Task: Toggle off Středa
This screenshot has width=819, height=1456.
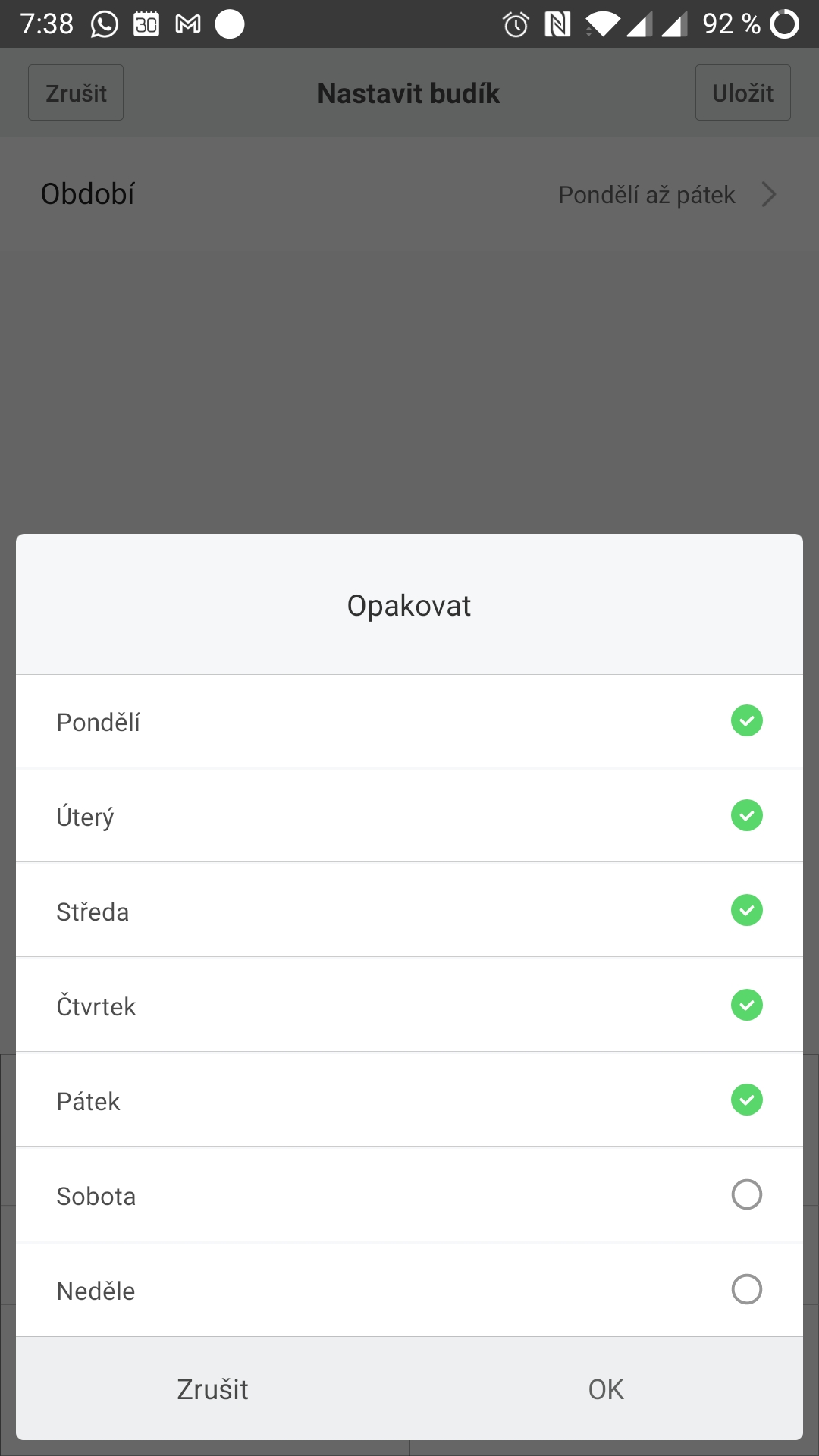Action: (x=746, y=910)
